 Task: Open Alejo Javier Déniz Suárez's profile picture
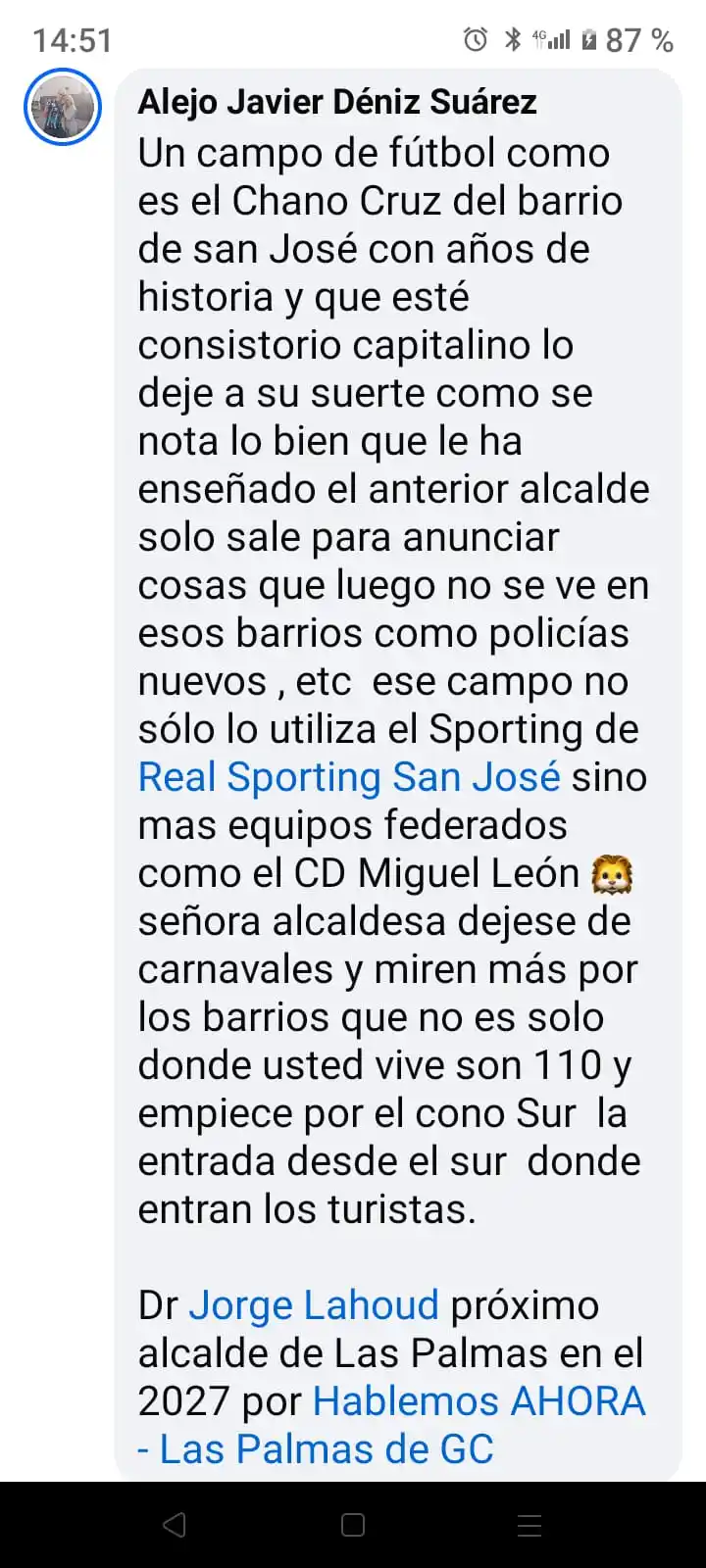pyautogui.click(x=63, y=107)
